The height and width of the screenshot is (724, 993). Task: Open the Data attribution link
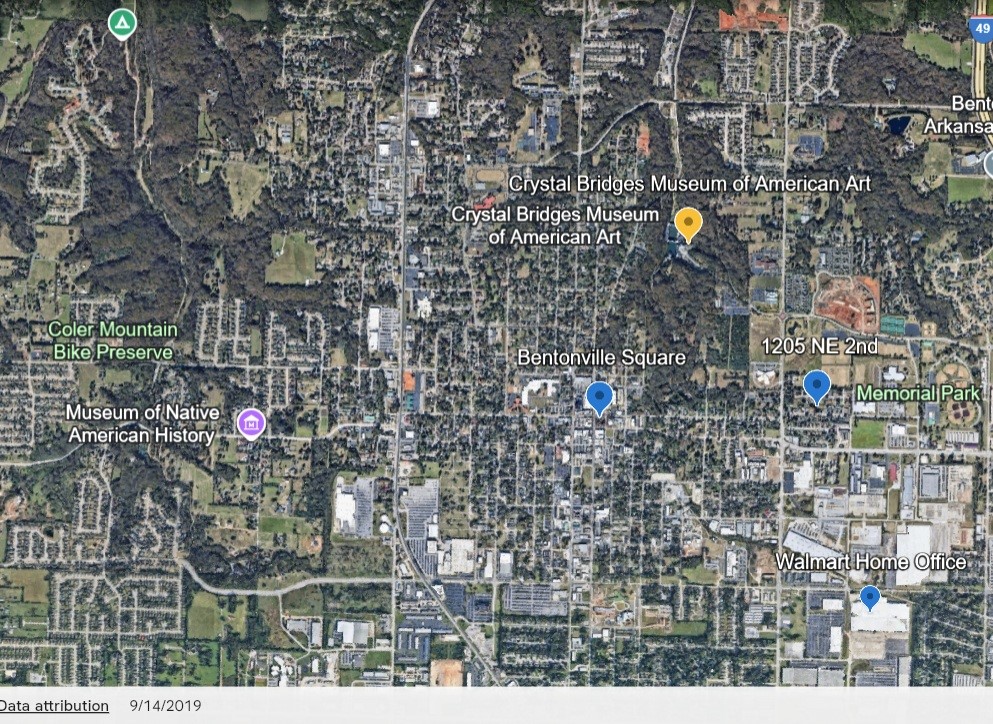(54, 706)
